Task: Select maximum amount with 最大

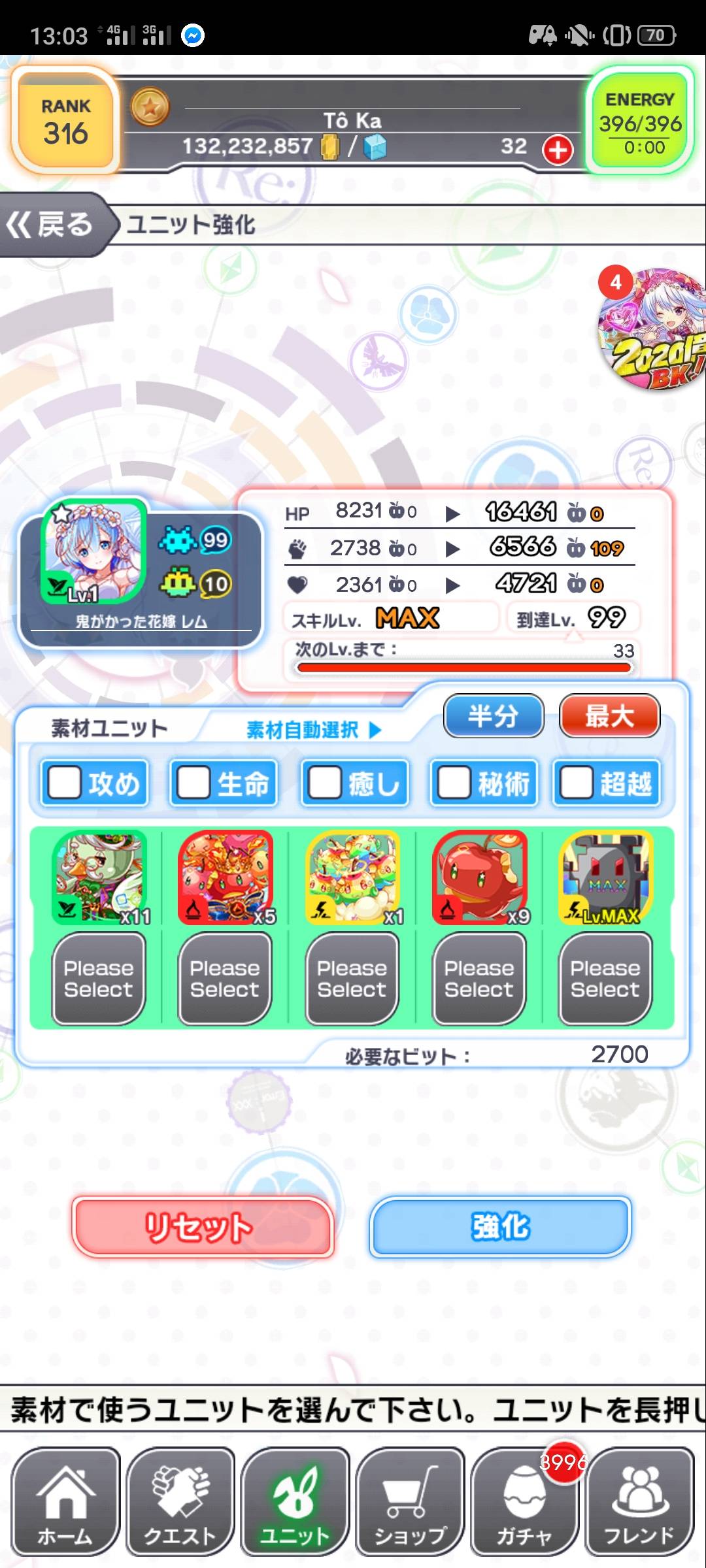Action: 609,716
